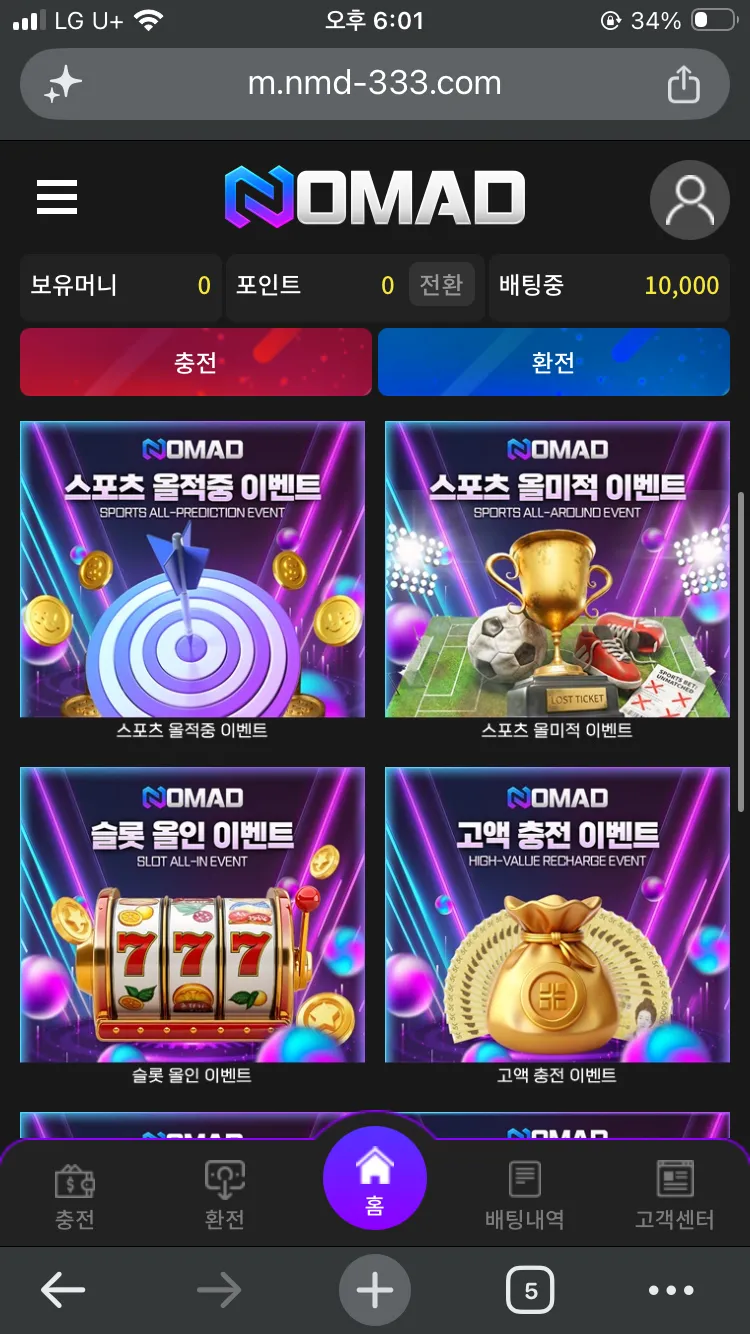Open the user profile icon

690,200
